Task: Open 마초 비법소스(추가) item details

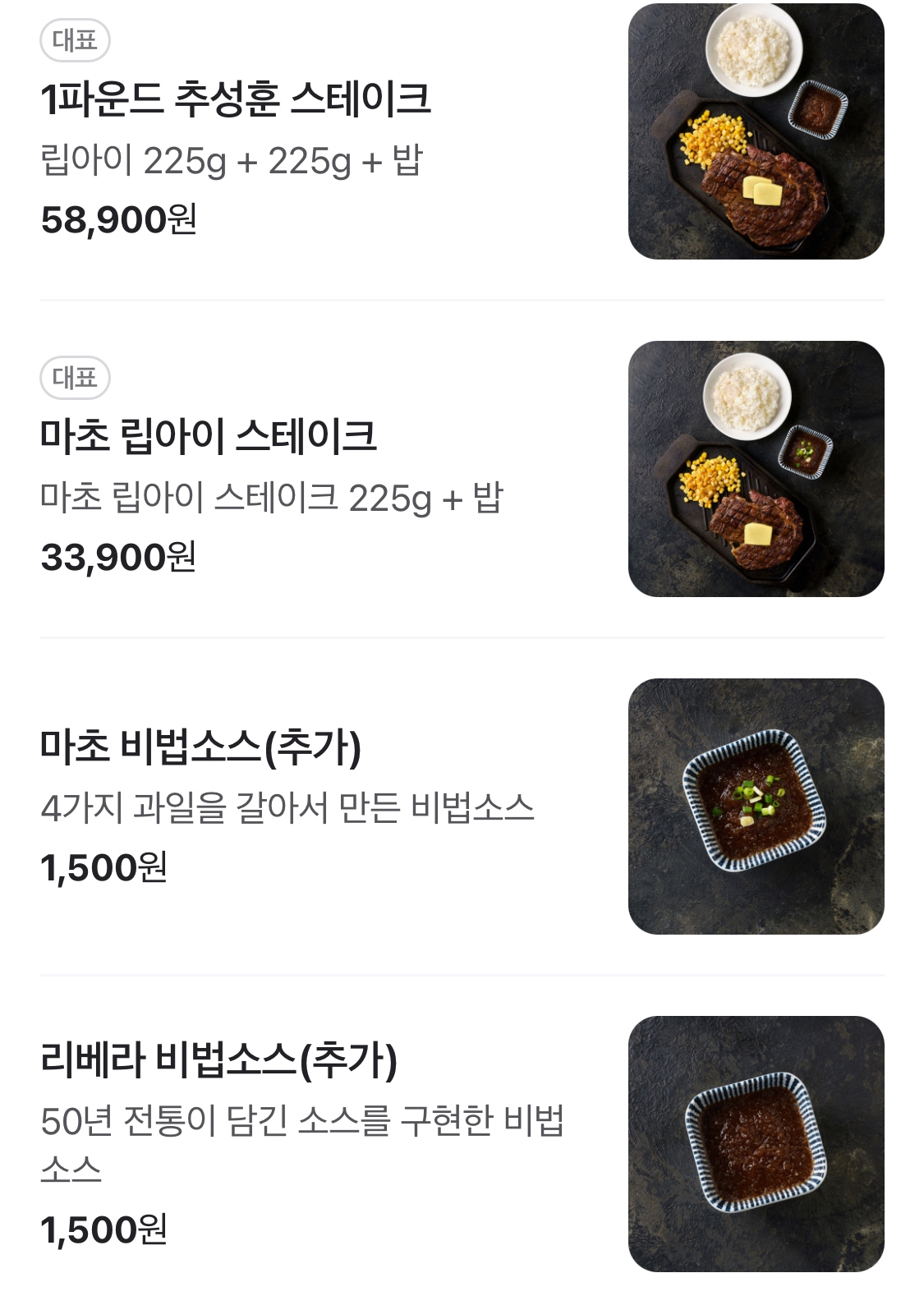Action: [x=201, y=747]
